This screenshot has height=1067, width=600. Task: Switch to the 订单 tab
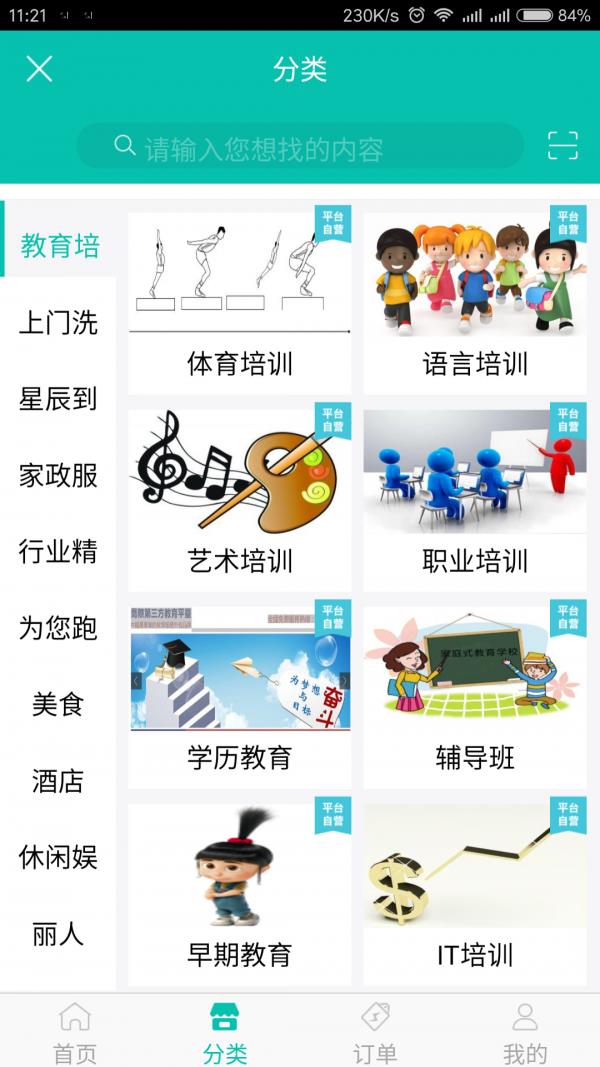(375, 1032)
